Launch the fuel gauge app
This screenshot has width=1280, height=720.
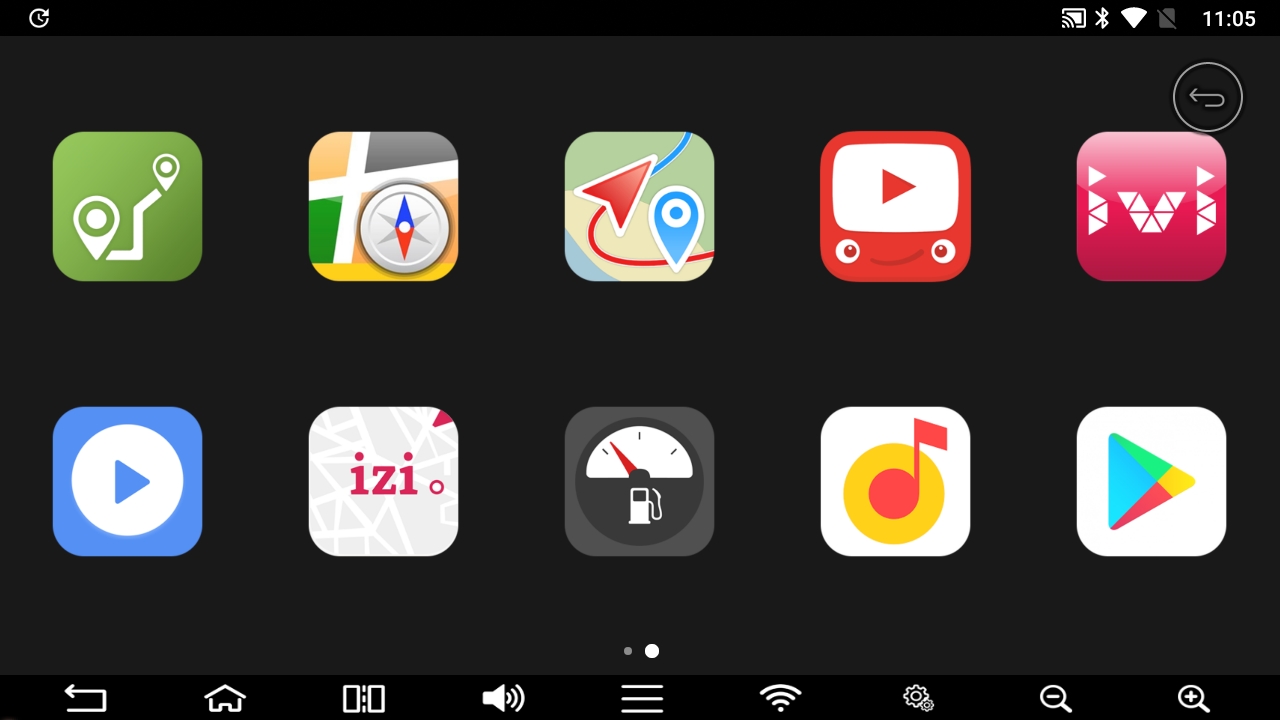[x=639, y=481]
